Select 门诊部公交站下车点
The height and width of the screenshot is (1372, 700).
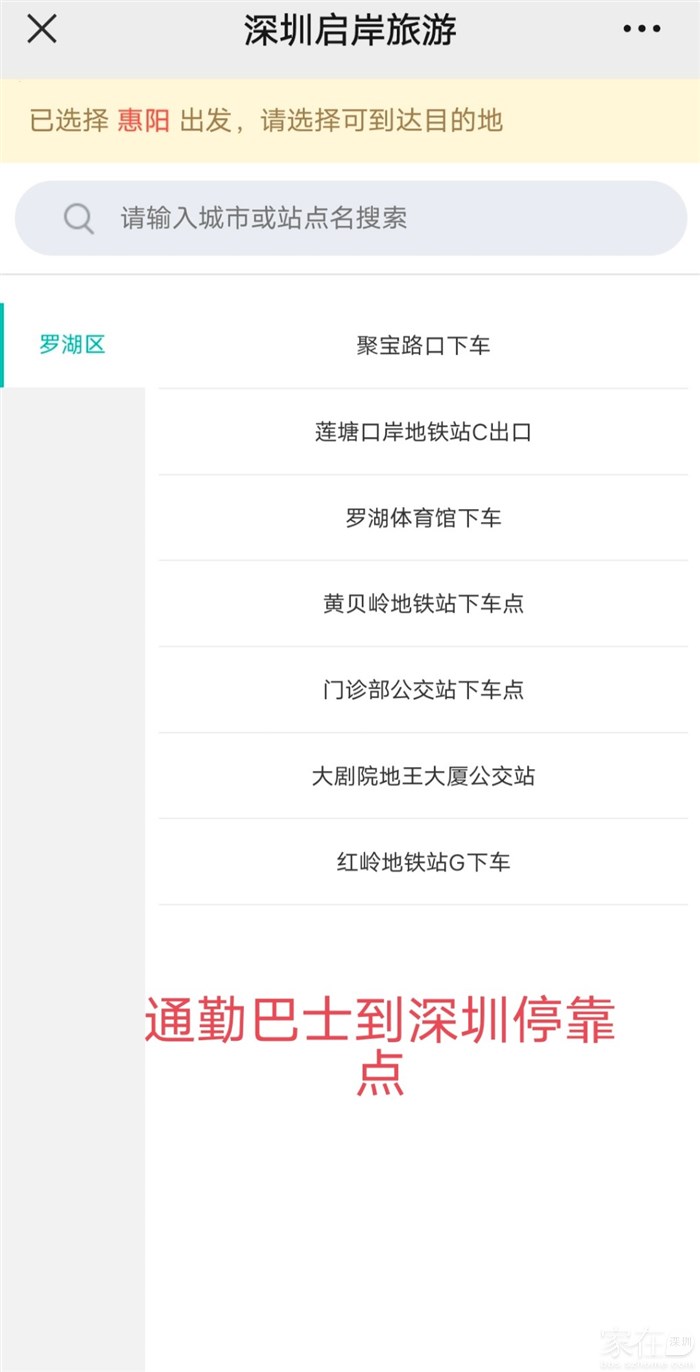point(423,690)
